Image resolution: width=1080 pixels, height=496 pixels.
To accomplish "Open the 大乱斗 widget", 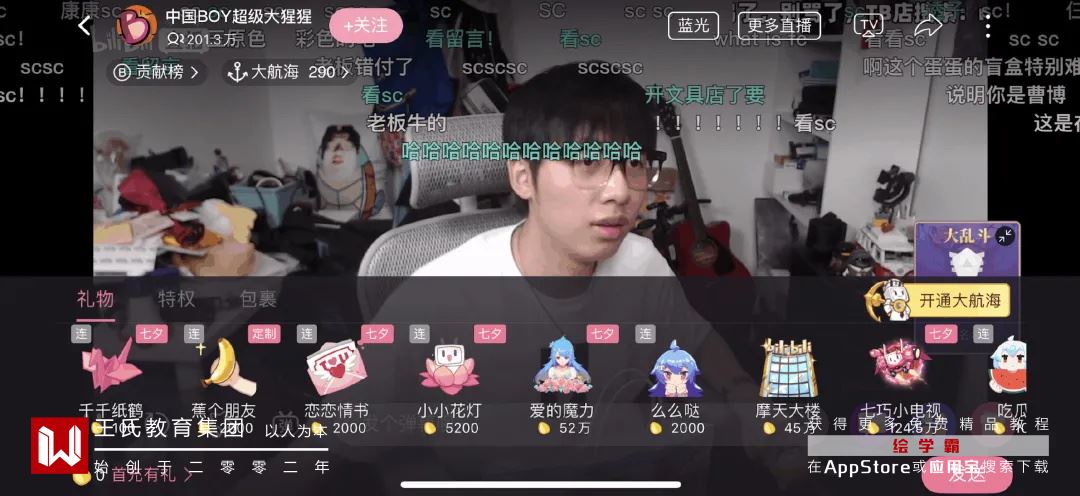I will pyautogui.click(x=966, y=252).
